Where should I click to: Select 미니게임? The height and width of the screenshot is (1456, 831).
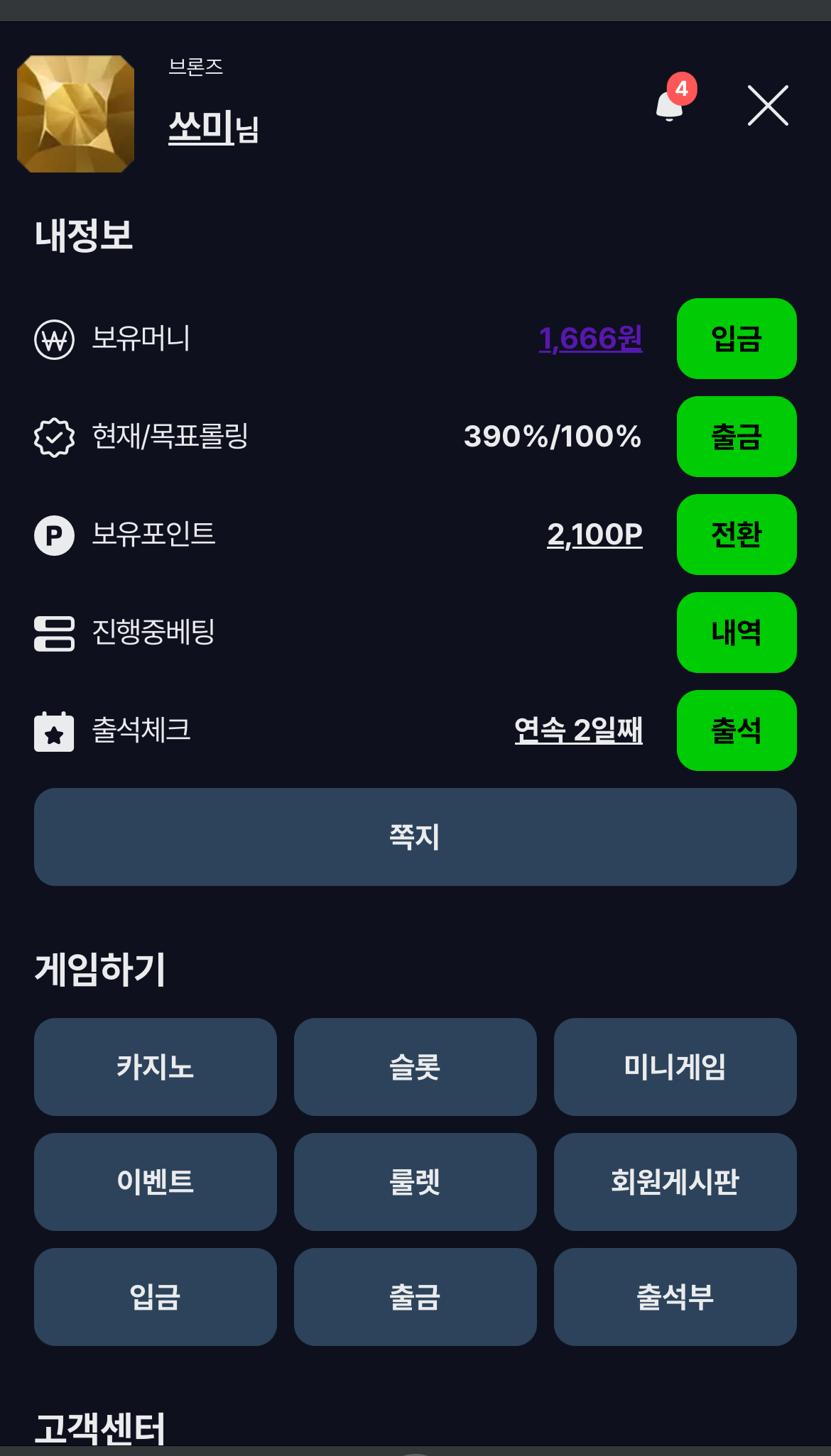tap(675, 1067)
